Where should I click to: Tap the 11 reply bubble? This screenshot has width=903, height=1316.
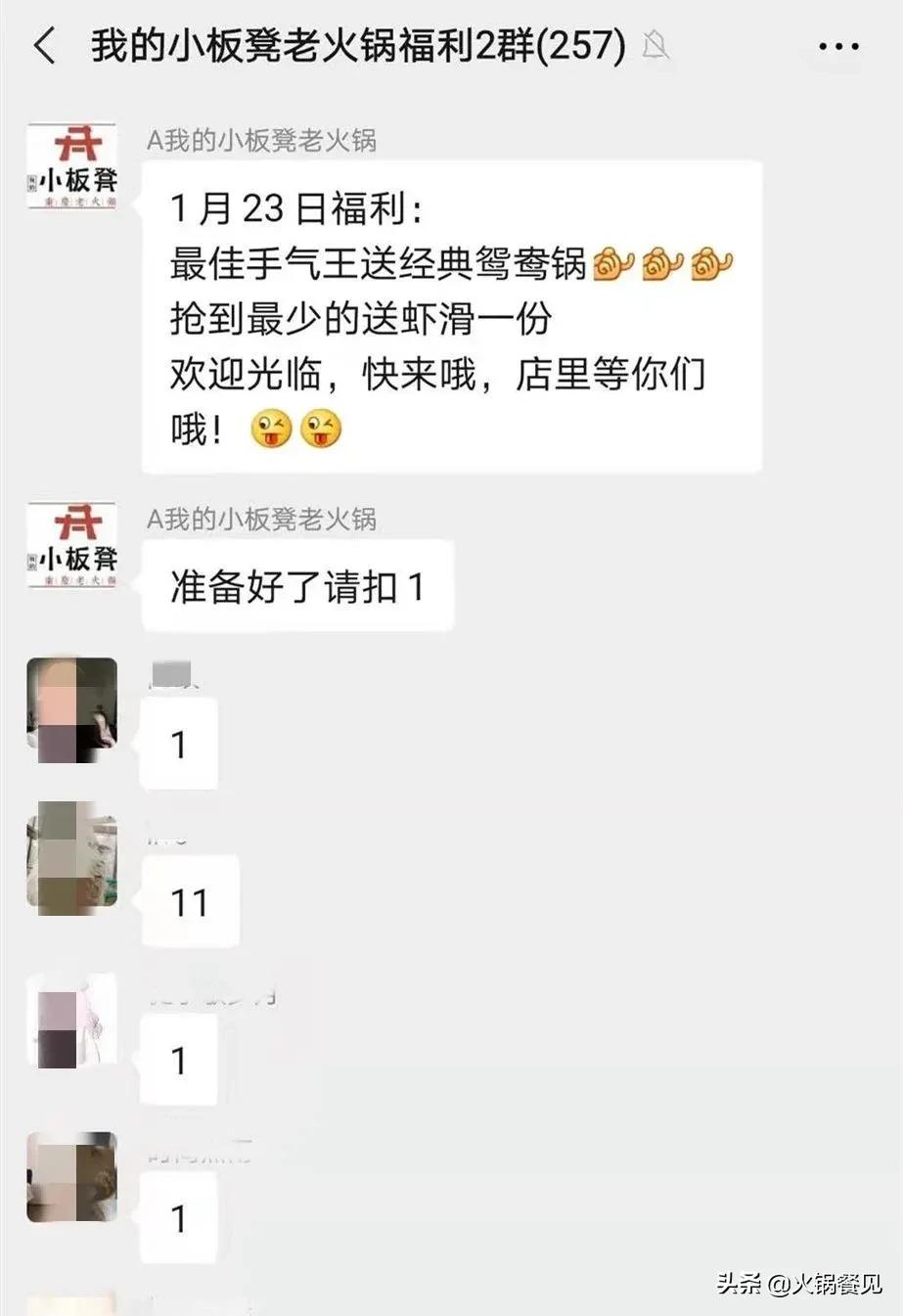point(191,901)
